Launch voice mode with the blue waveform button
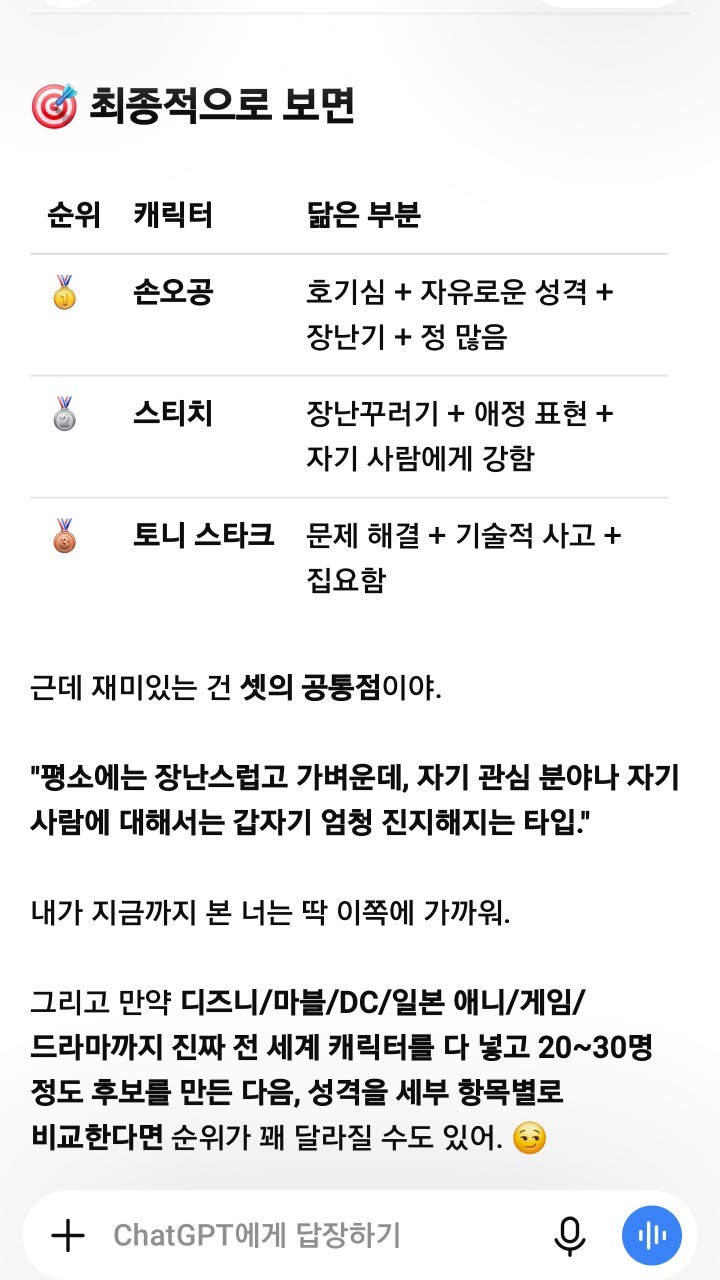The image size is (720, 1280). (652, 1236)
